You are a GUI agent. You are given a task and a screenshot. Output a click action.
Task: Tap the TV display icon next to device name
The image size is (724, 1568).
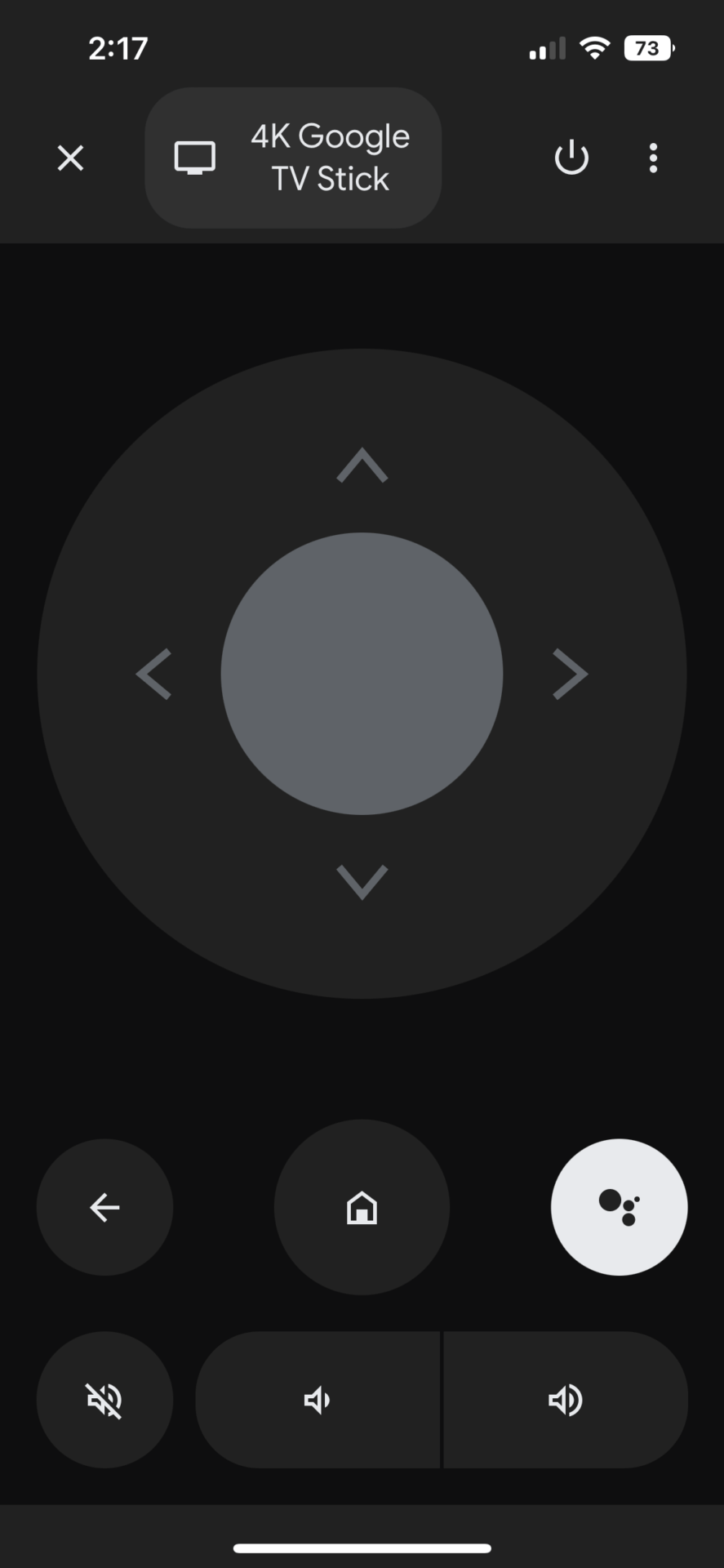point(194,158)
